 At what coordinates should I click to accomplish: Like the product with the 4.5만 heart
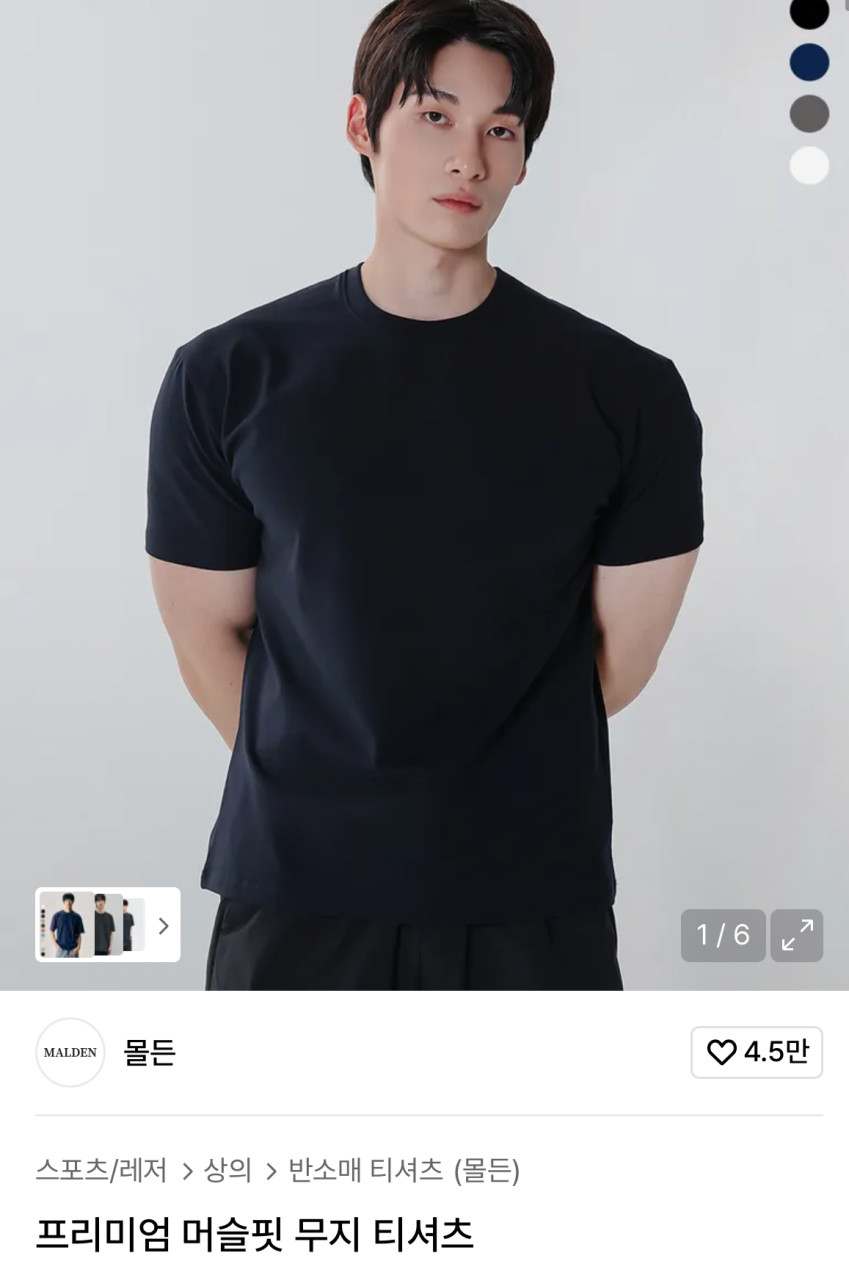pos(756,1052)
